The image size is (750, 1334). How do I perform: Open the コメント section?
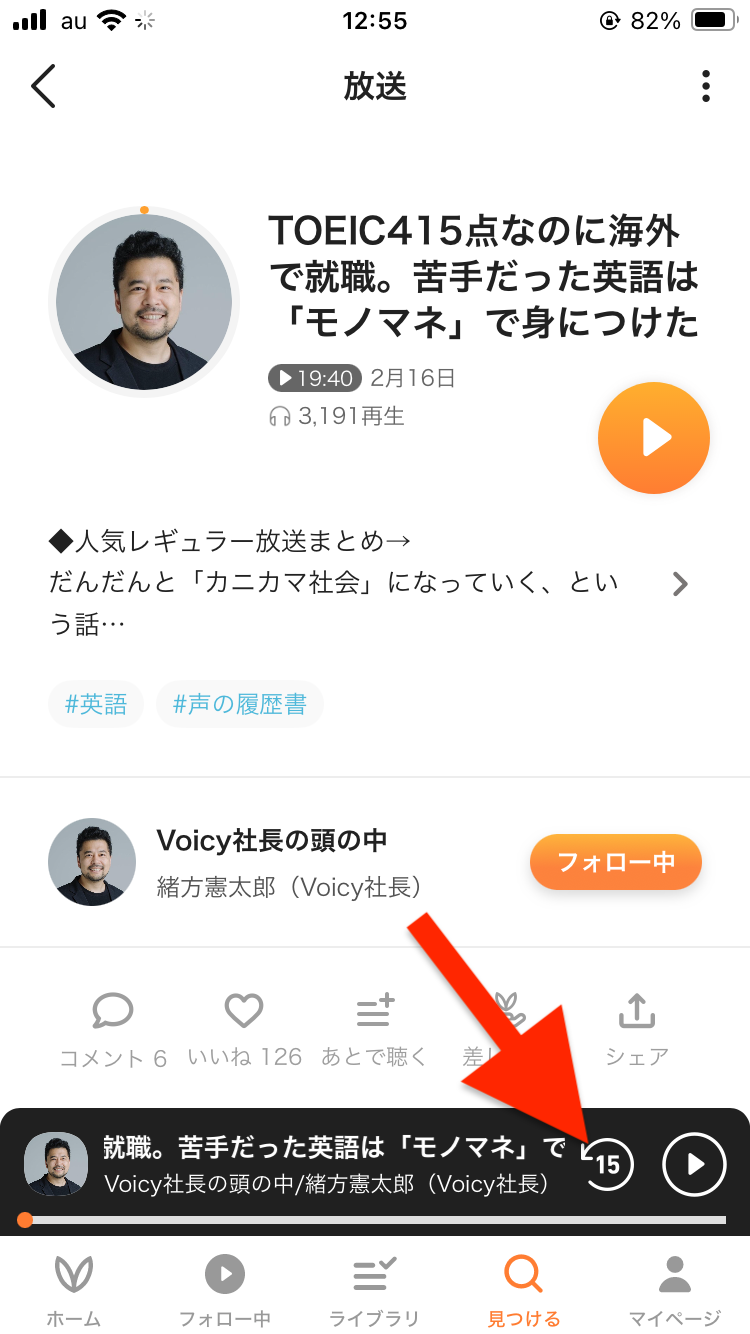point(112,1030)
